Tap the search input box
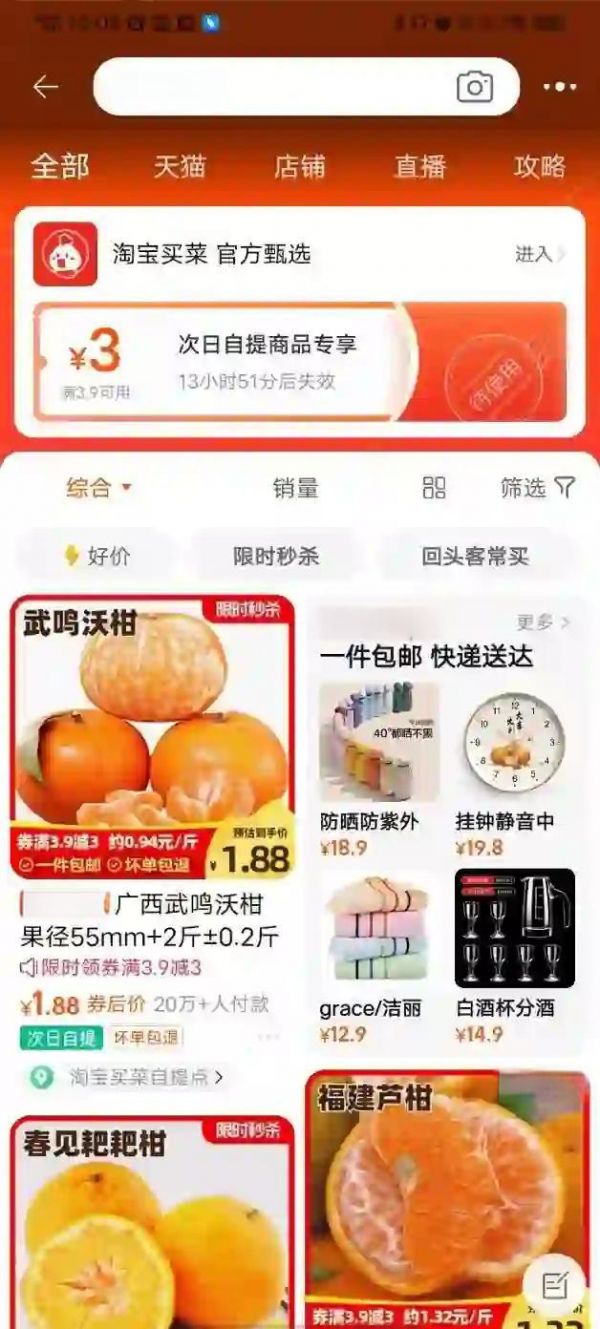This screenshot has width=600, height=1329. (x=270, y=87)
